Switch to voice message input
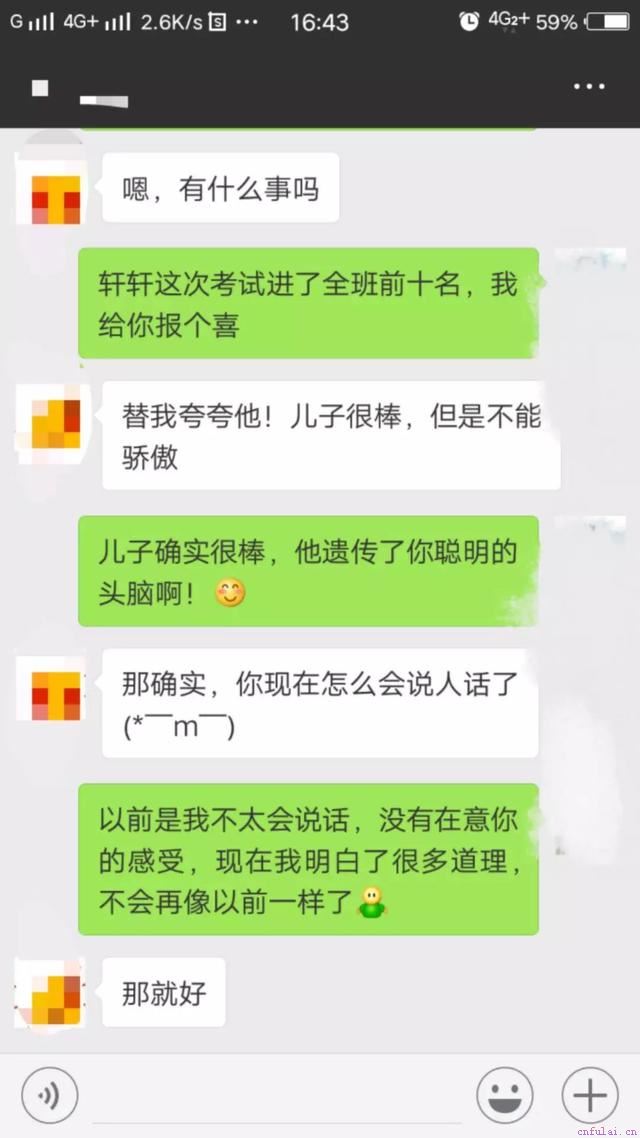The width and height of the screenshot is (640, 1138). pos(50,1095)
